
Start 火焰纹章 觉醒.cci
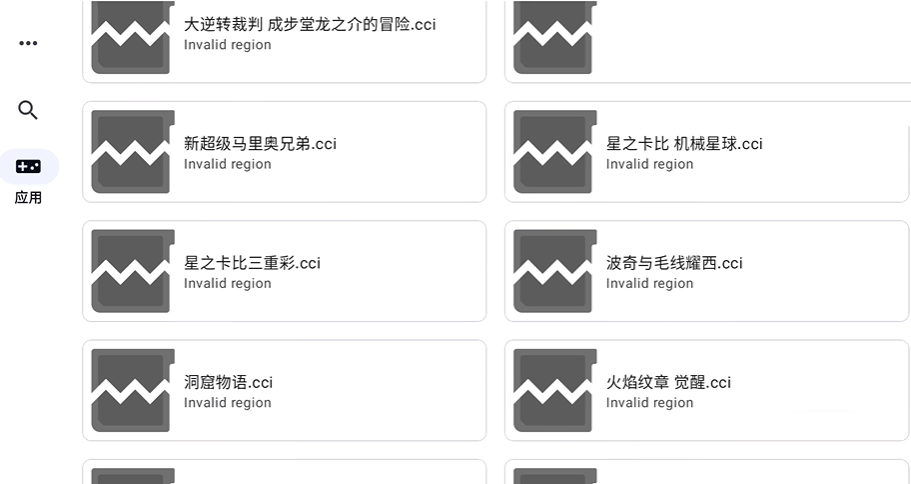(x=706, y=390)
